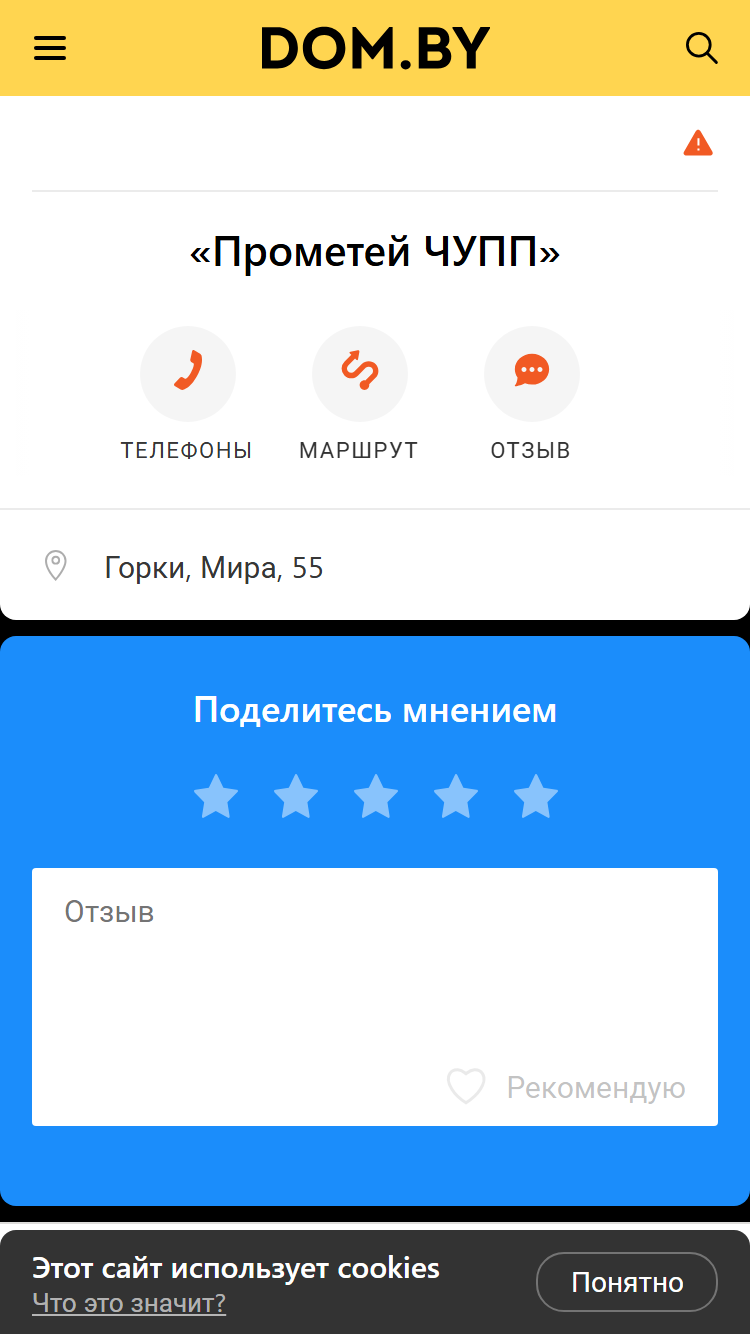The image size is (750, 1334).
Task: Tap the Отзыв speech bubble button
Action: click(x=531, y=394)
